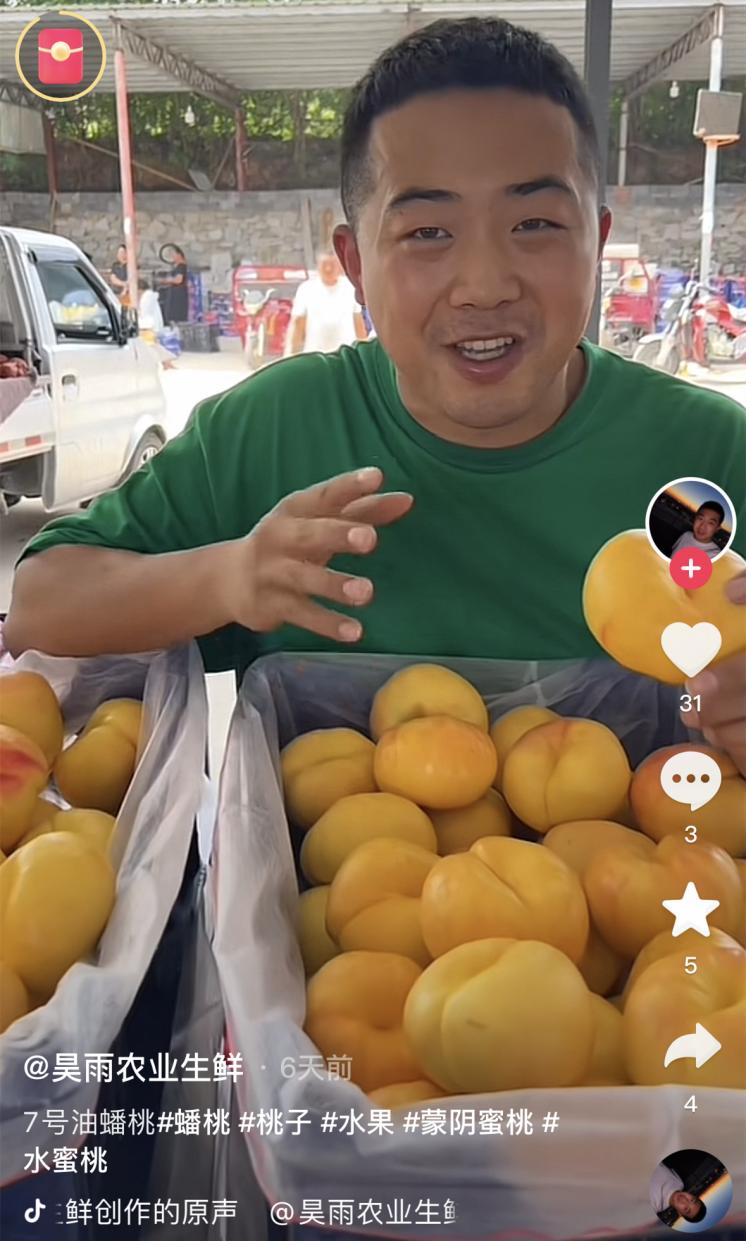Image resolution: width=746 pixels, height=1241 pixels.
Task: Open the spinning music disc
Action: click(x=690, y=1190)
